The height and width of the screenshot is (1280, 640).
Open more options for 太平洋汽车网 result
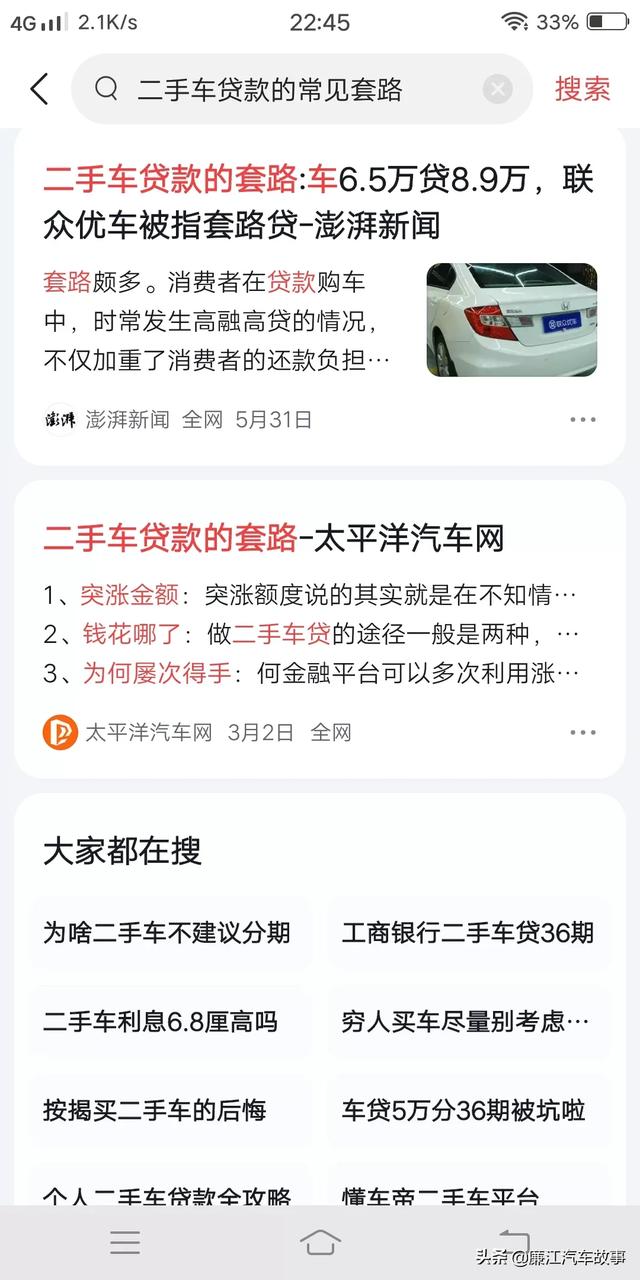pos(582,732)
